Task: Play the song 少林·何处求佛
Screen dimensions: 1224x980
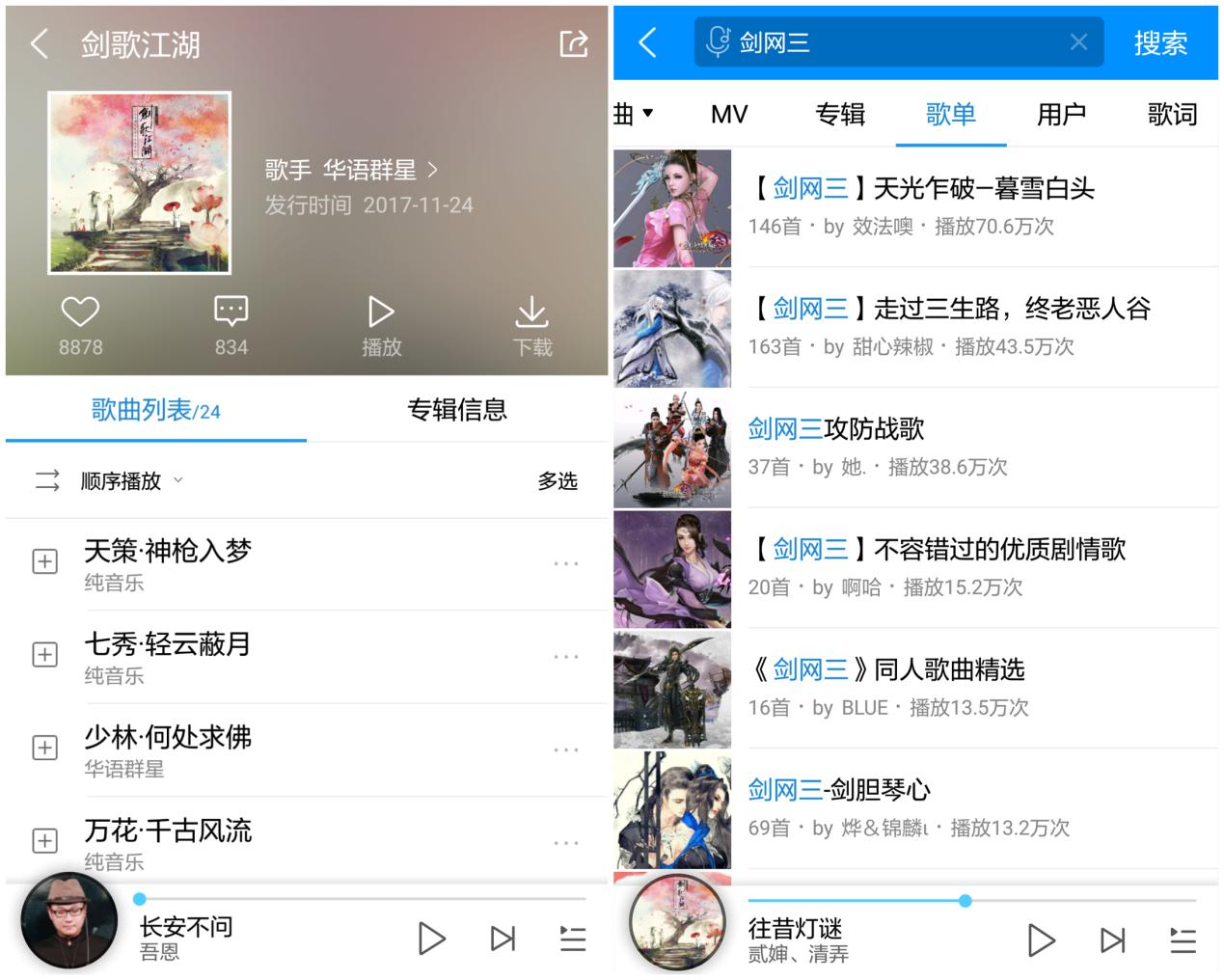Action: pos(168,739)
